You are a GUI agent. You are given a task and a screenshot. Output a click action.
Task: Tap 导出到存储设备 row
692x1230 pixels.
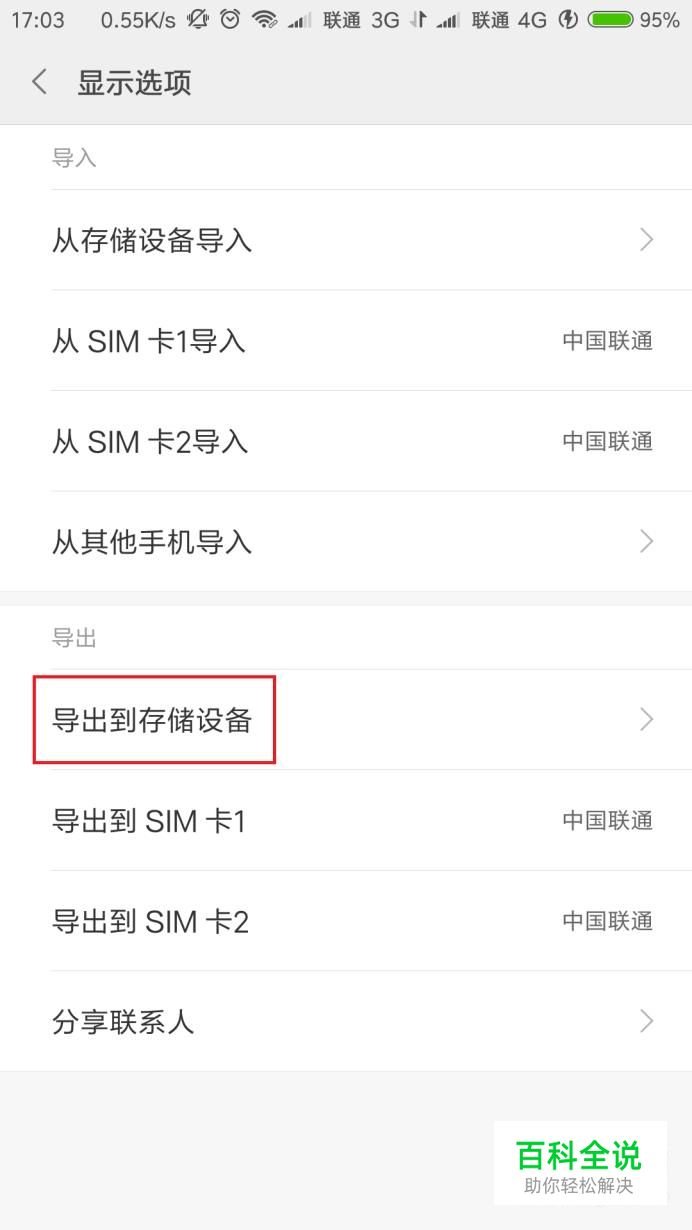point(346,720)
